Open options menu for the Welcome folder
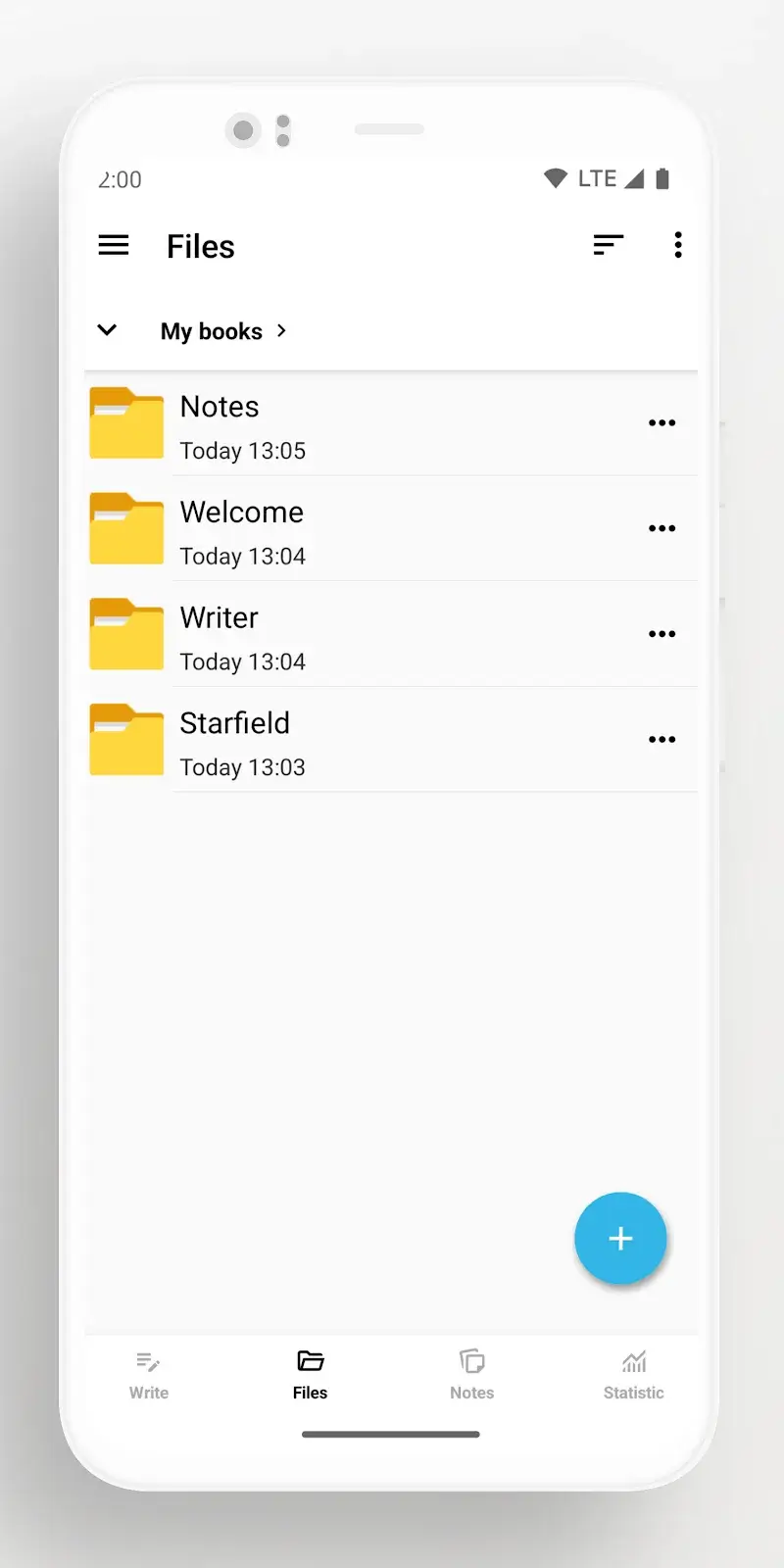784x1568 pixels. tap(662, 529)
